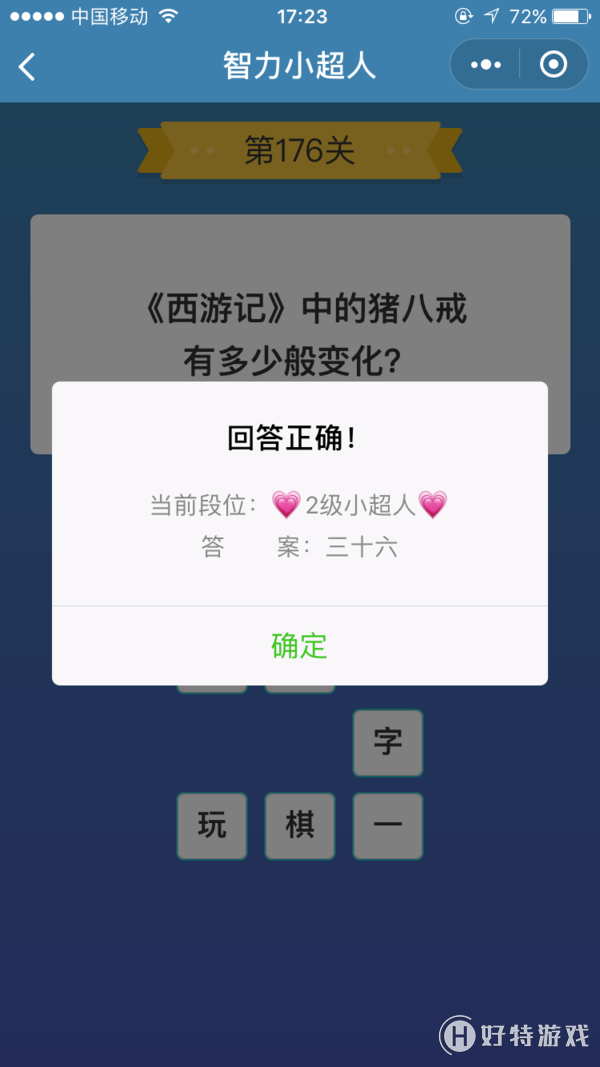Confirm the dialog by tapping 确定

[299, 645]
